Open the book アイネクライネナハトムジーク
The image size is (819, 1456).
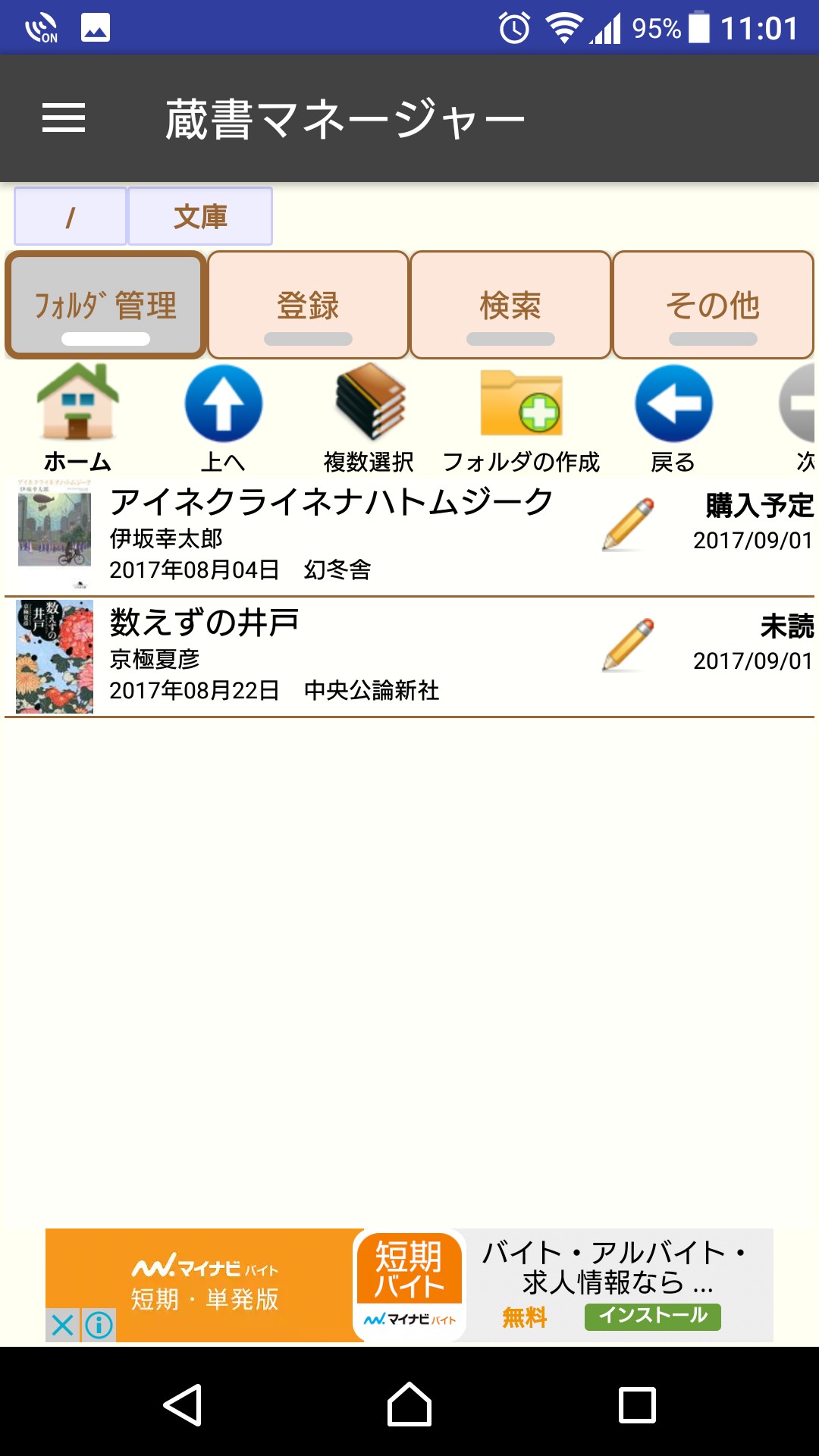[331, 504]
